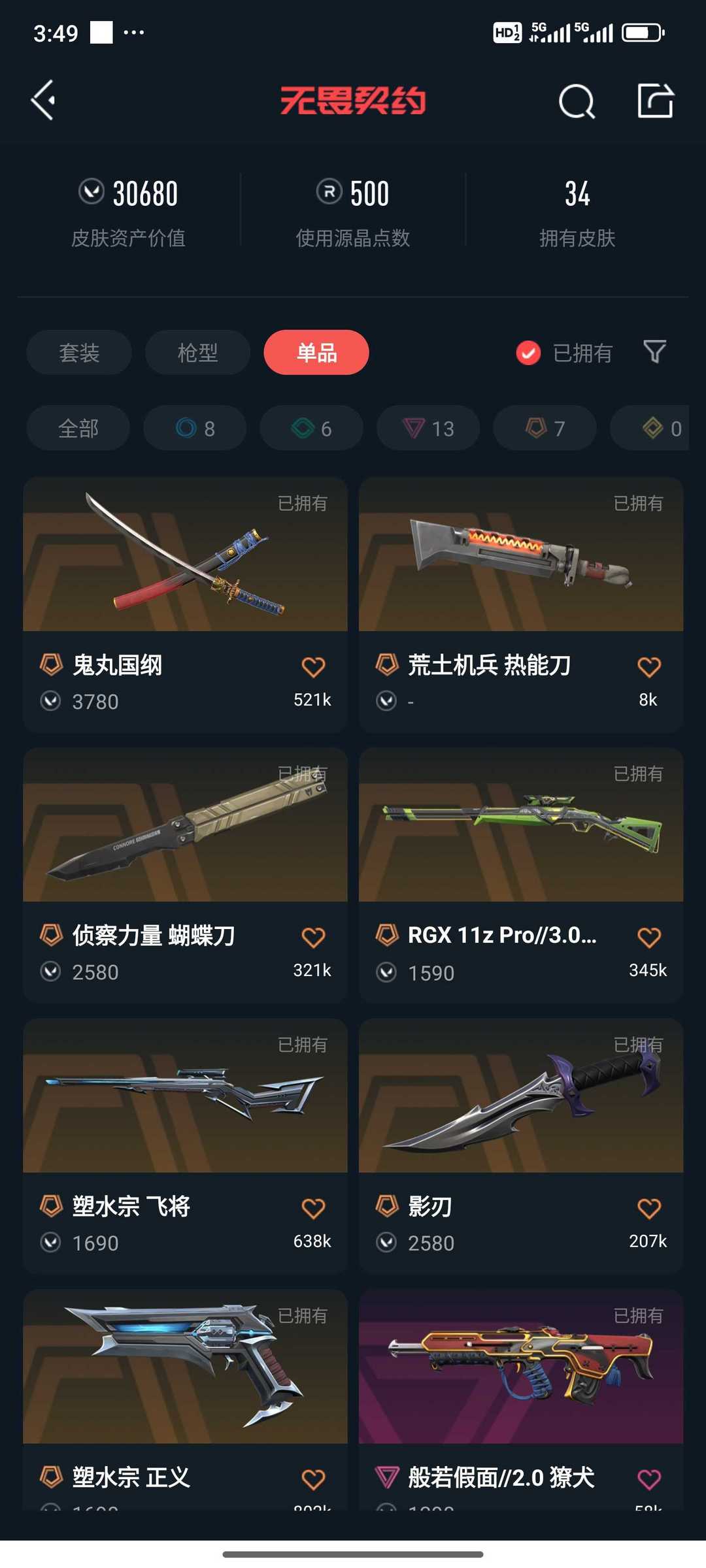Switch to the 套装 tab
This screenshot has width=706, height=1568.
[79, 353]
